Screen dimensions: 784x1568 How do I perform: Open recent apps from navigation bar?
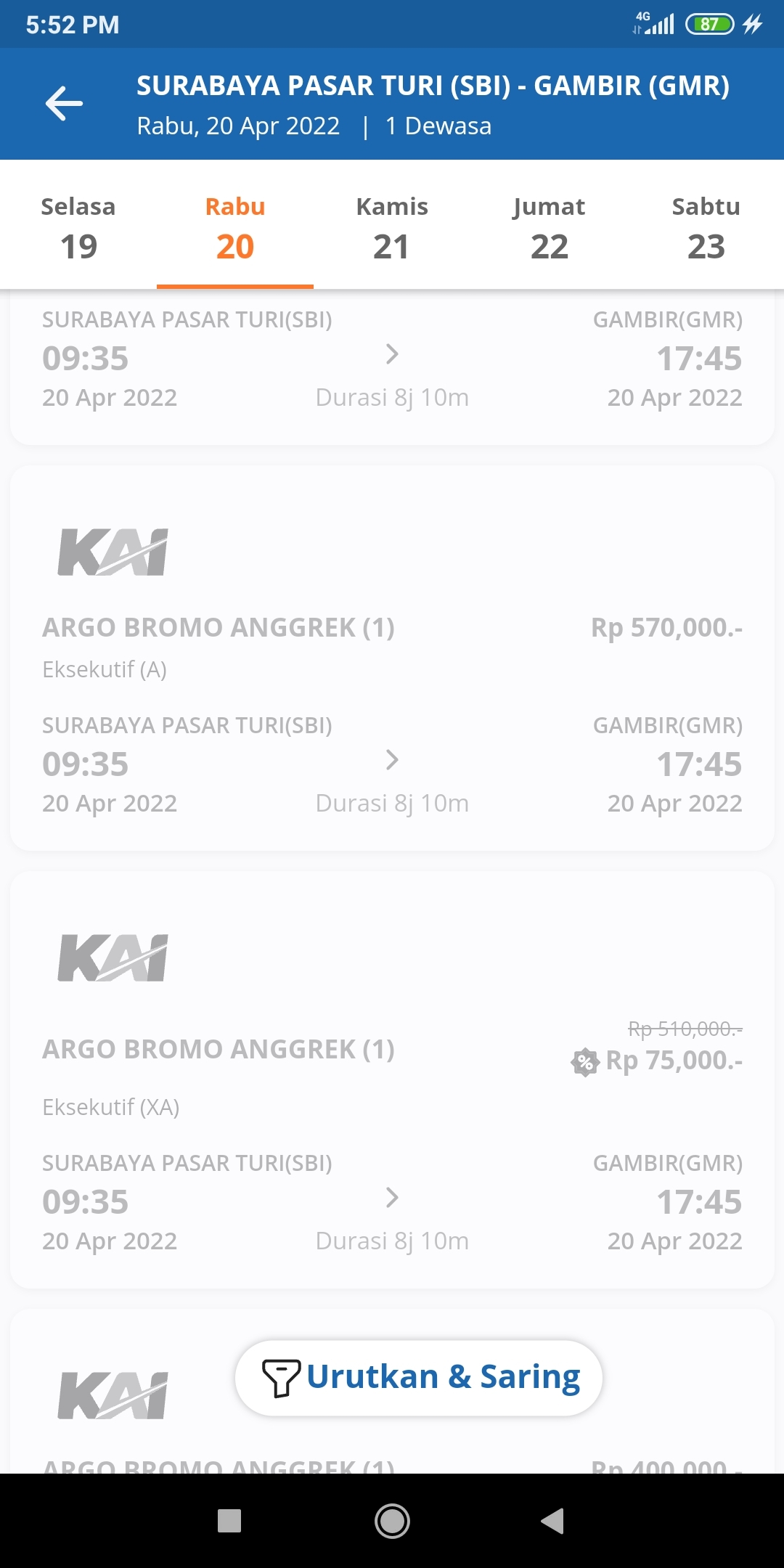(x=229, y=1521)
